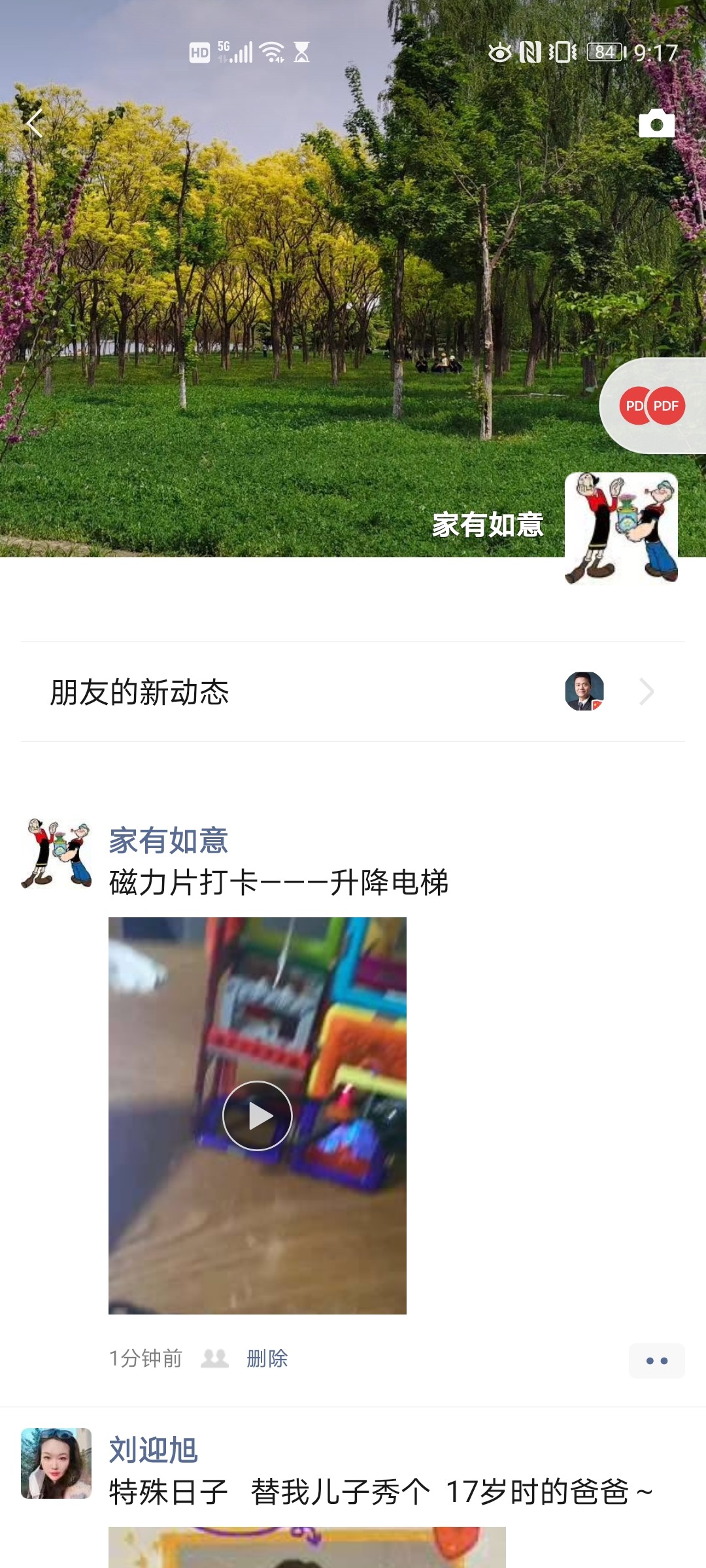Viewport: 706px width, 1568px height.
Task: Open the camera to post a moment
Action: (656, 123)
